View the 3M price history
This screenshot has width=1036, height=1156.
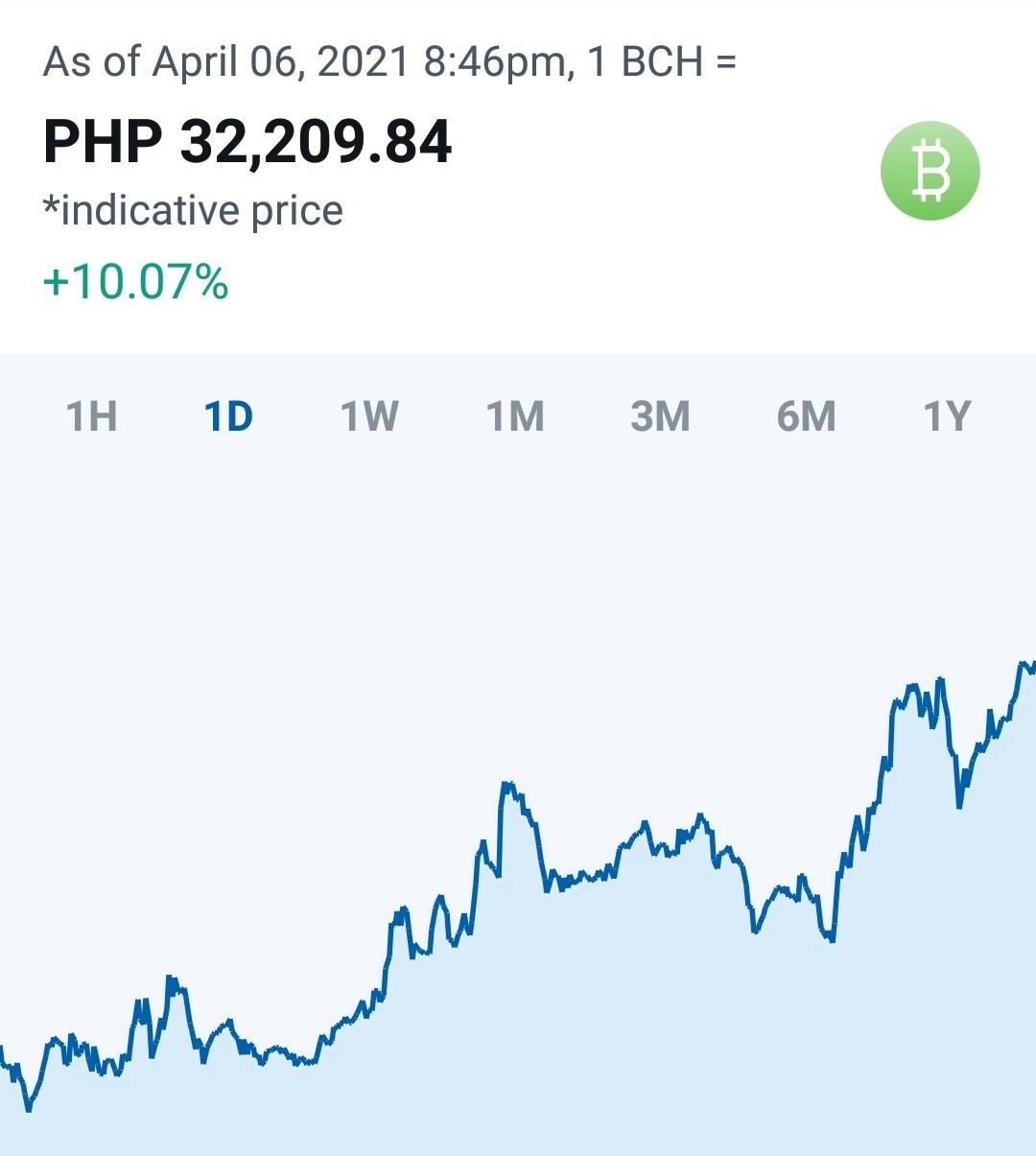[x=660, y=416]
